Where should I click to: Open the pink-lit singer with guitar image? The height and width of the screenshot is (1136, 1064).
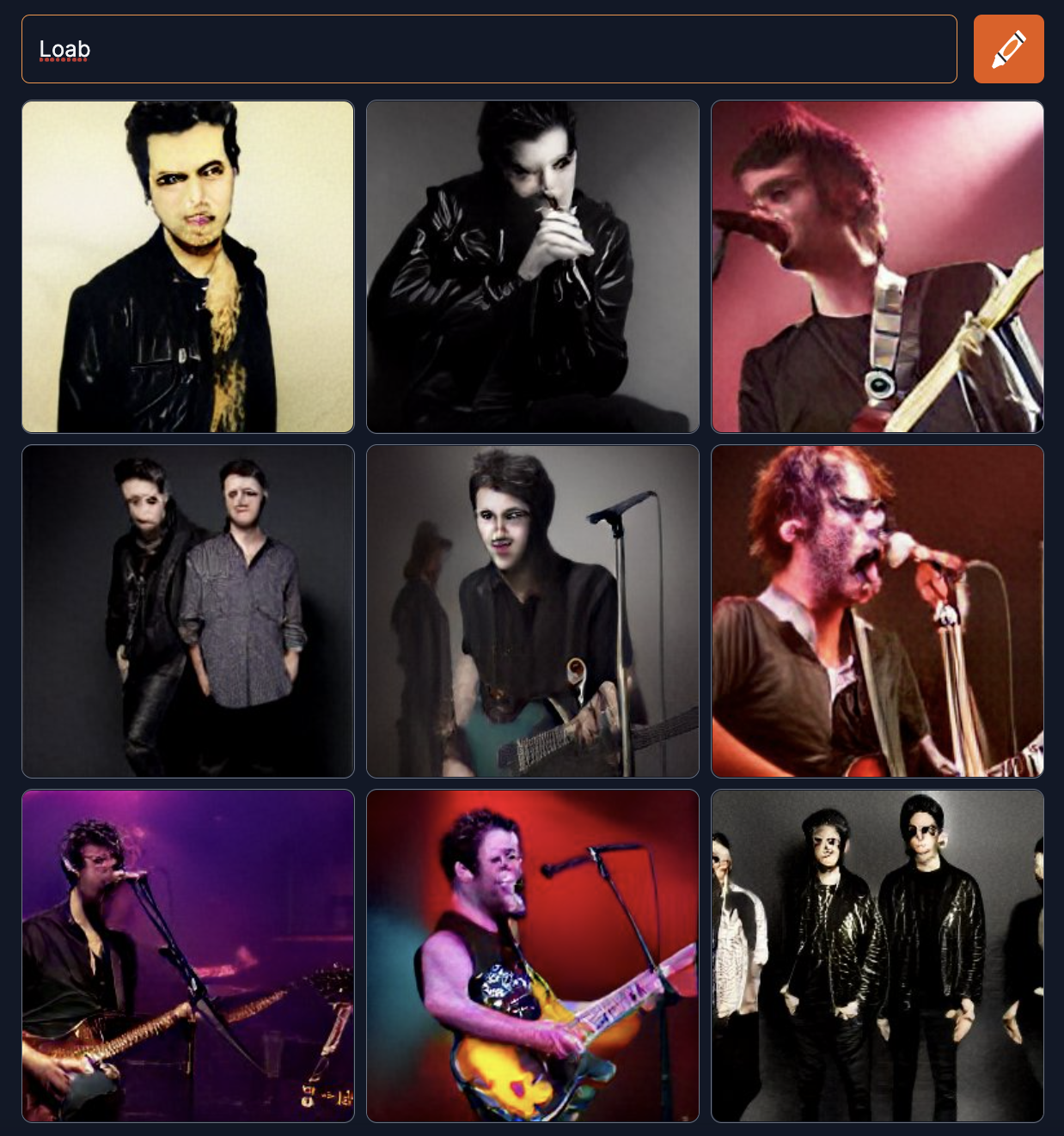click(877, 266)
